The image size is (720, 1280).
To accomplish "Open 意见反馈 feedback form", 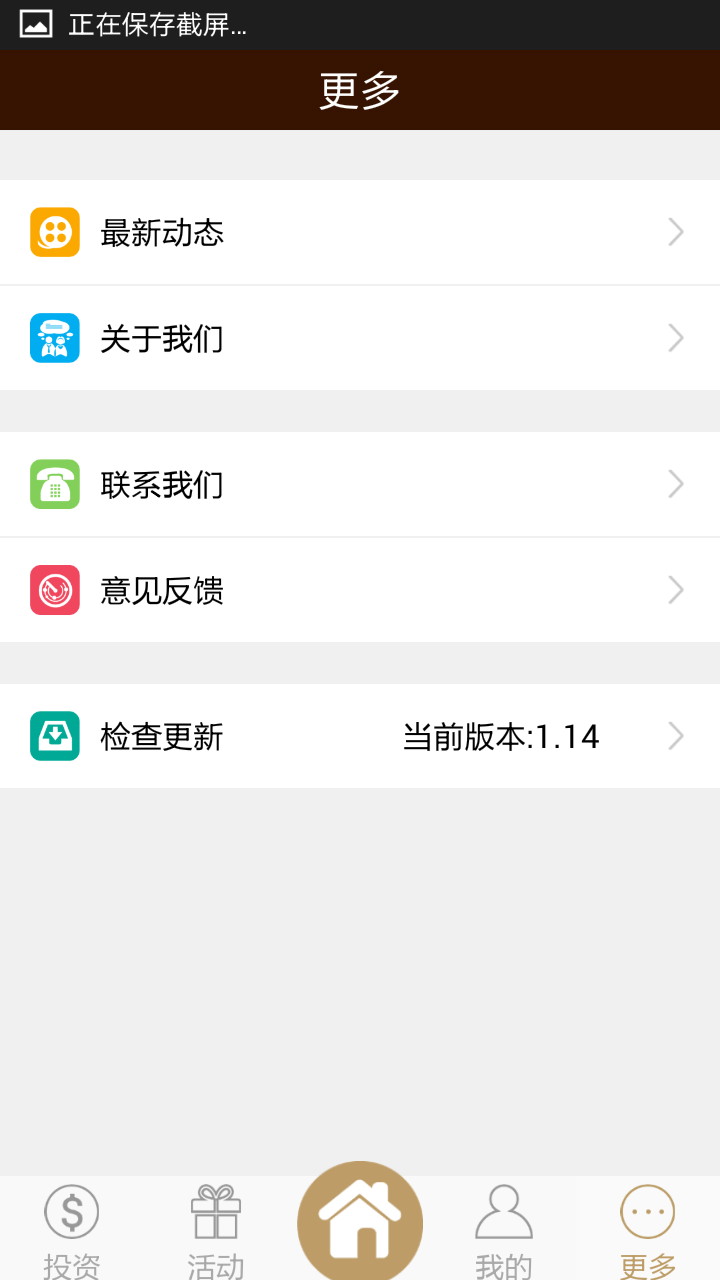I will (360, 590).
